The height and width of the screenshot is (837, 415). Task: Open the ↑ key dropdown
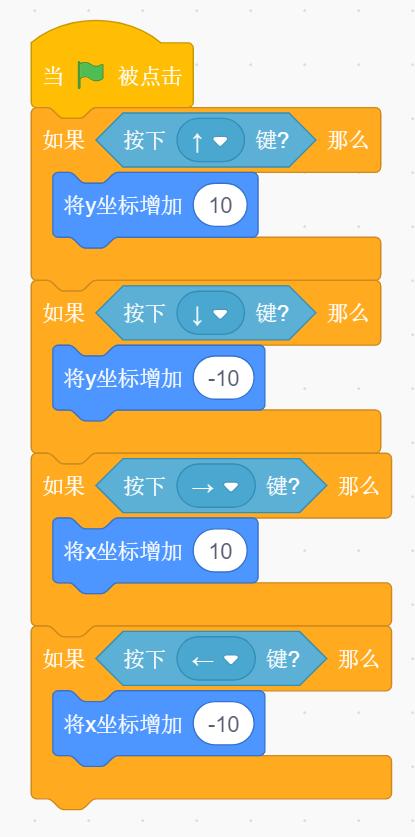click(x=211, y=140)
